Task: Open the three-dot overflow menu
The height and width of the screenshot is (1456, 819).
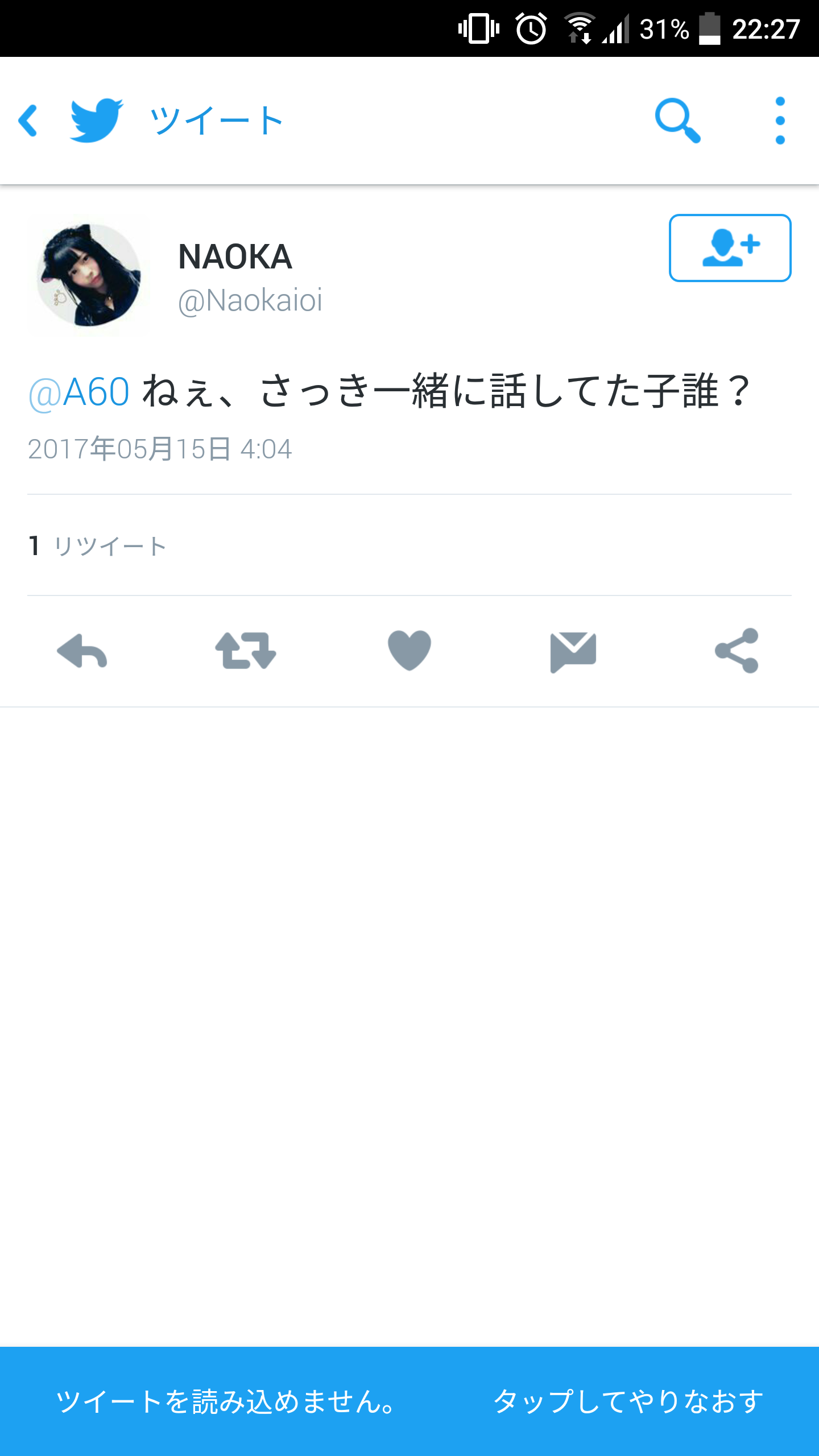Action: tap(780, 121)
